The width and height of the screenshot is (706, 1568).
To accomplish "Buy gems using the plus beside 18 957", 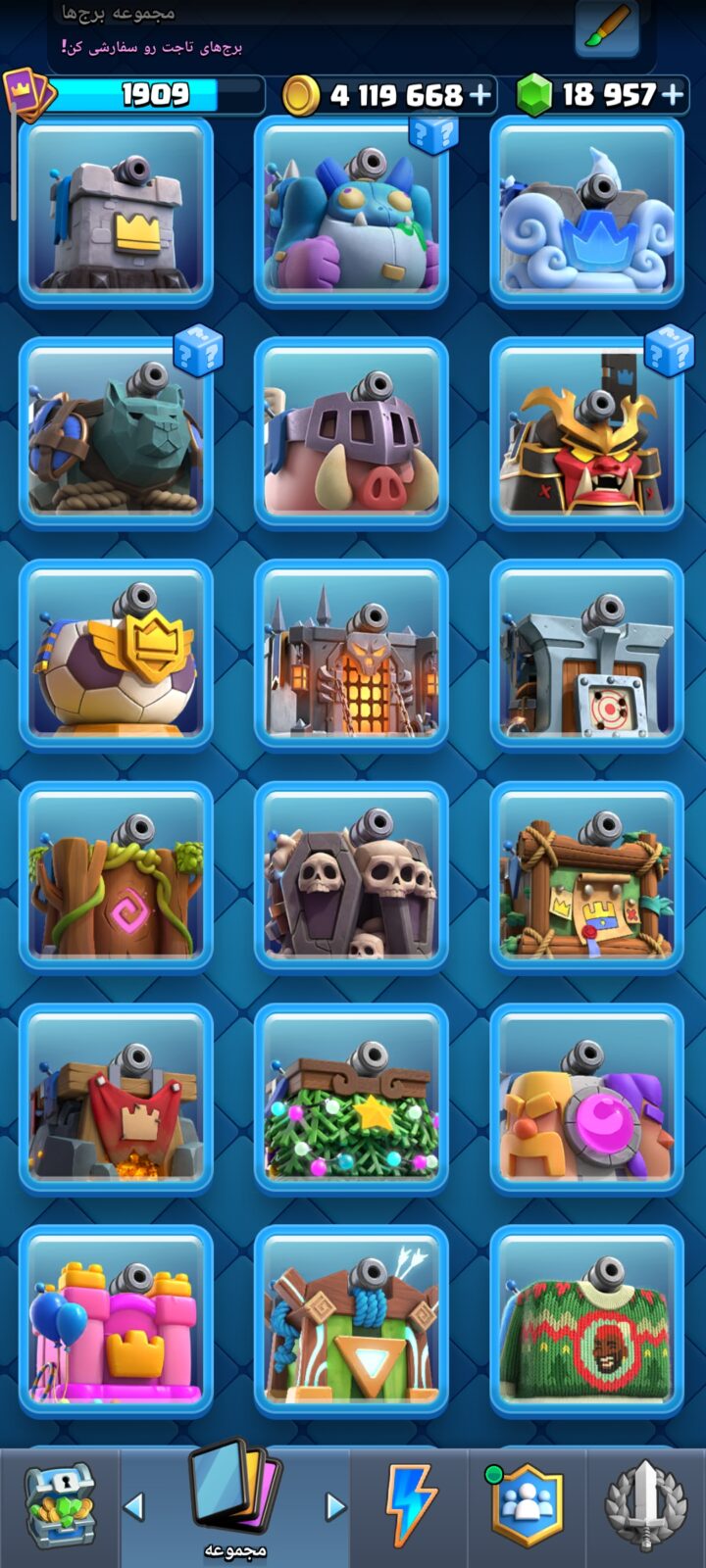I will tap(673, 94).
